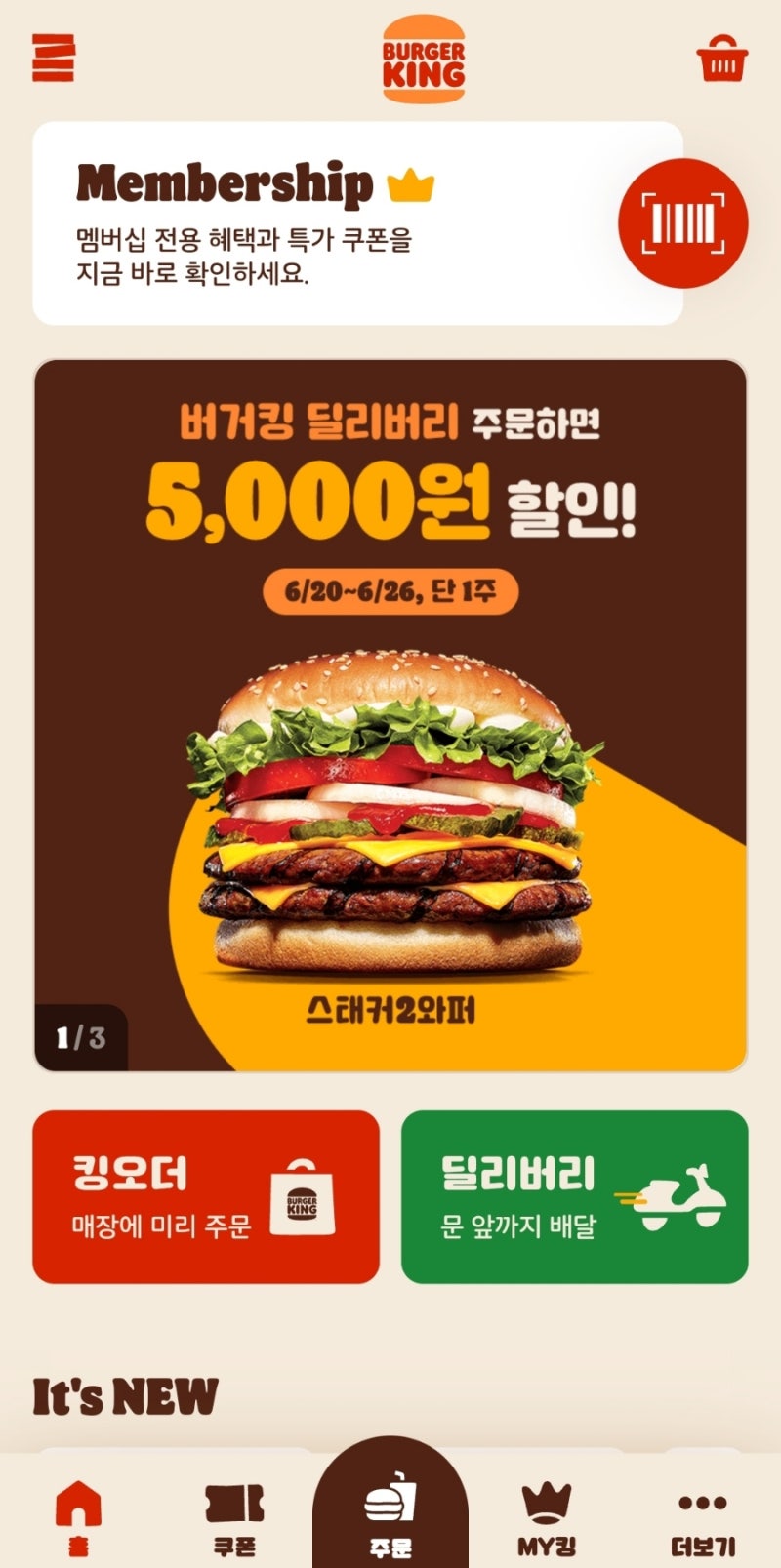Show the membership barcode scanner
Image resolution: width=781 pixels, height=1568 pixels.
pos(682,222)
